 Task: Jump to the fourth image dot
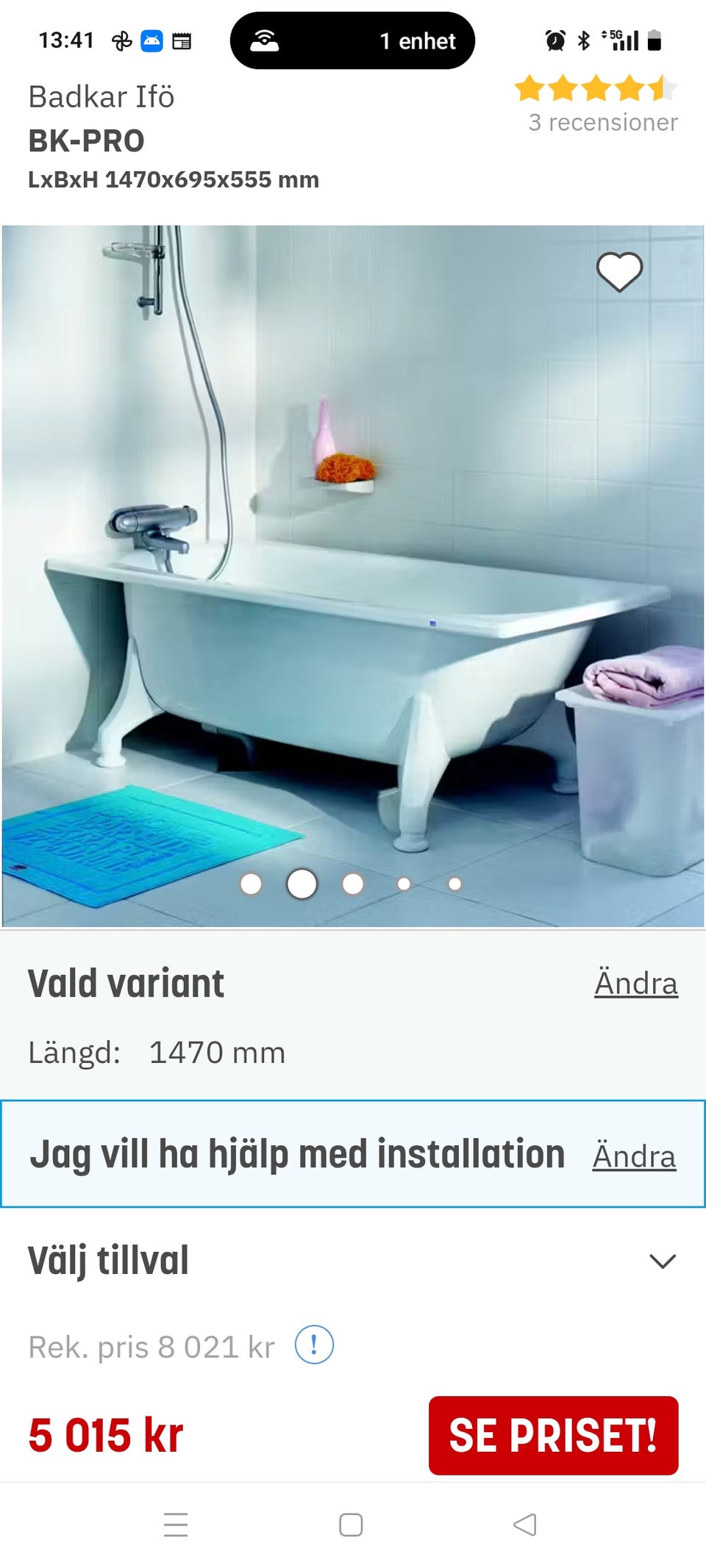403,886
